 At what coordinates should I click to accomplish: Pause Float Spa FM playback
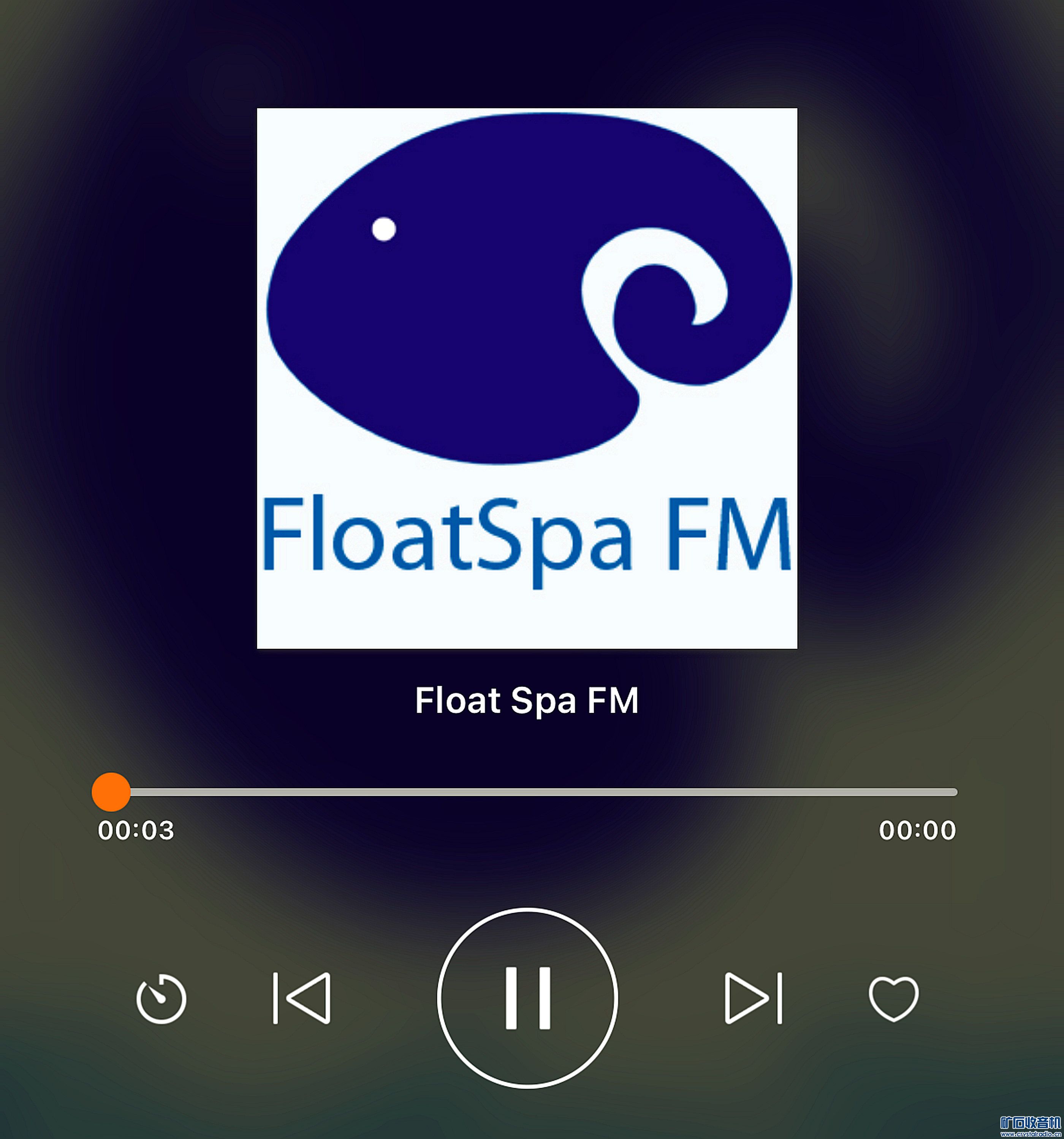click(527, 998)
